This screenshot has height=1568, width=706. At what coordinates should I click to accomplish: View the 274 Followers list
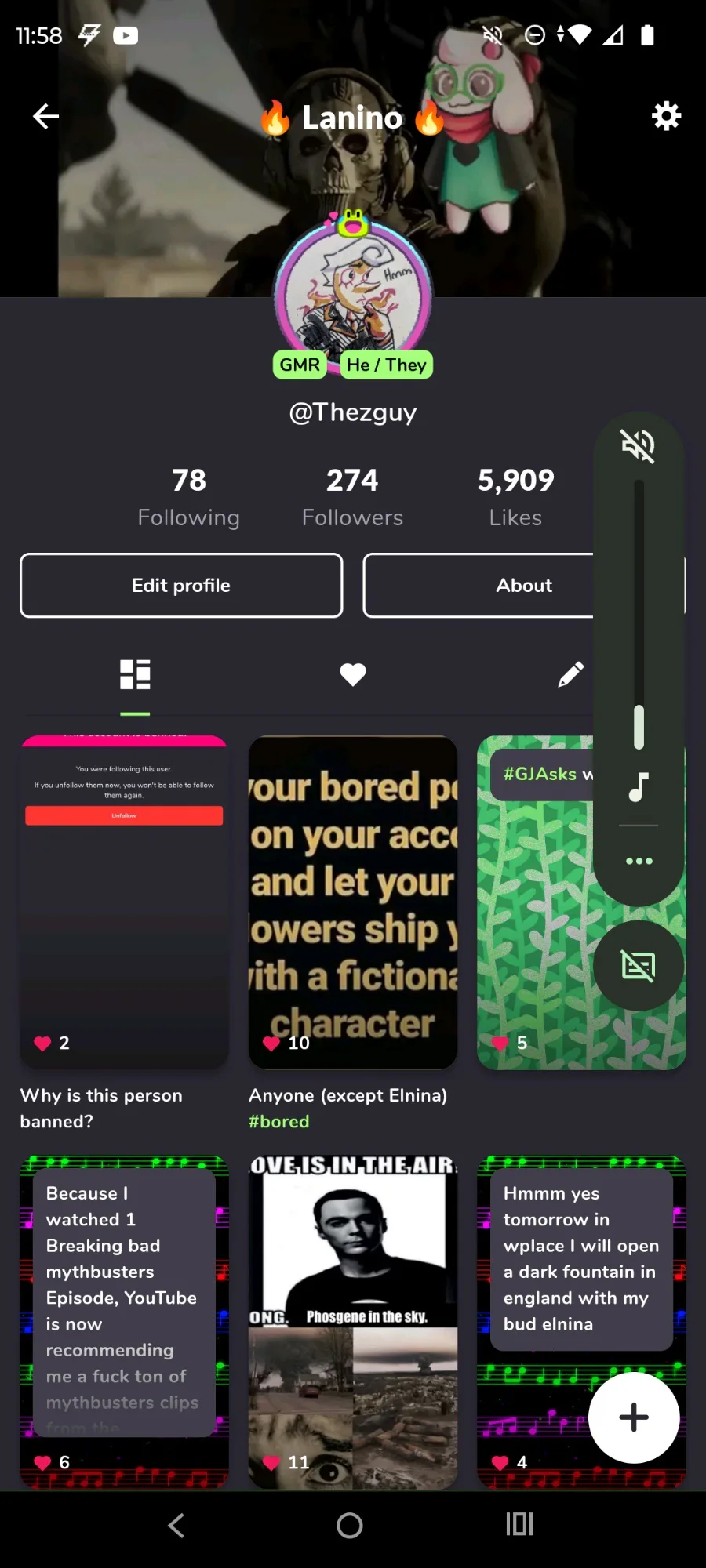[x=352, y=497]
